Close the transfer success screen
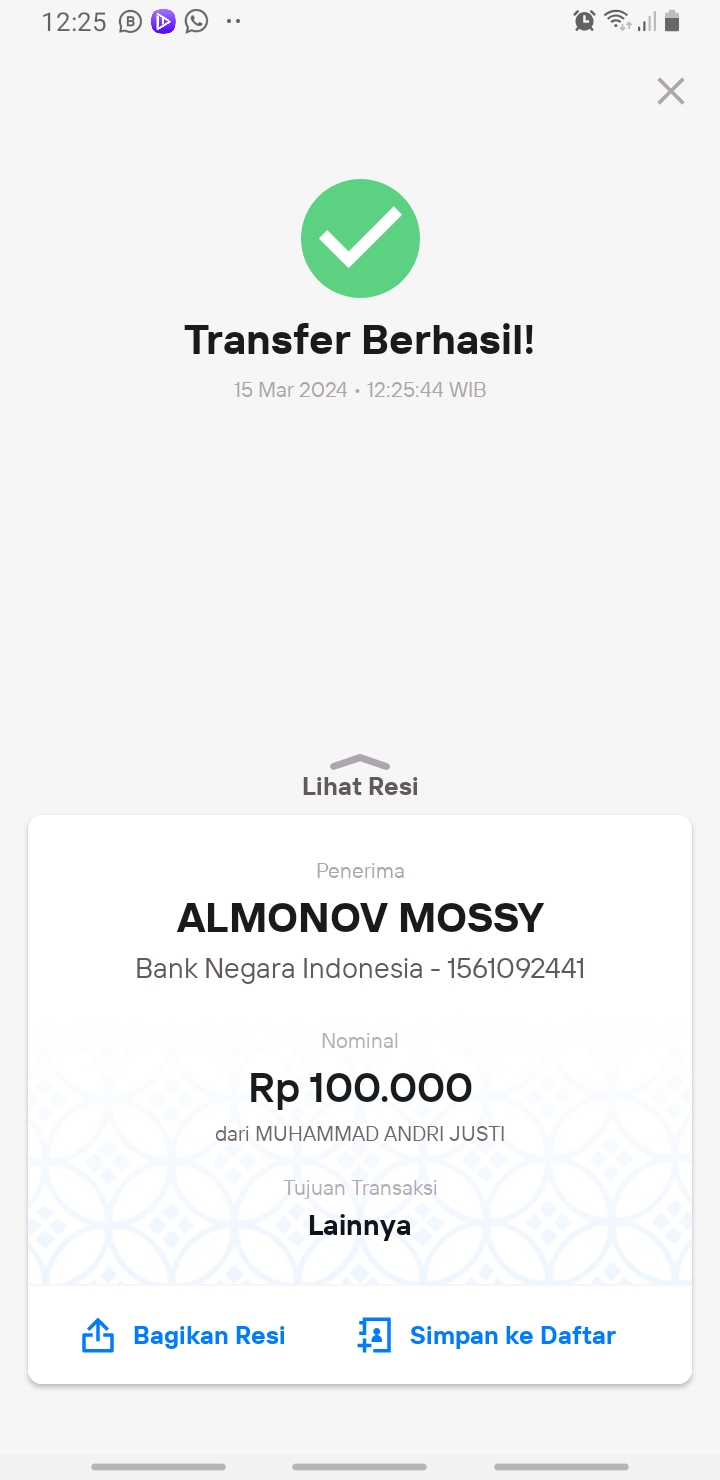Viewport: 720px width, 1480px height. [670, 91]
